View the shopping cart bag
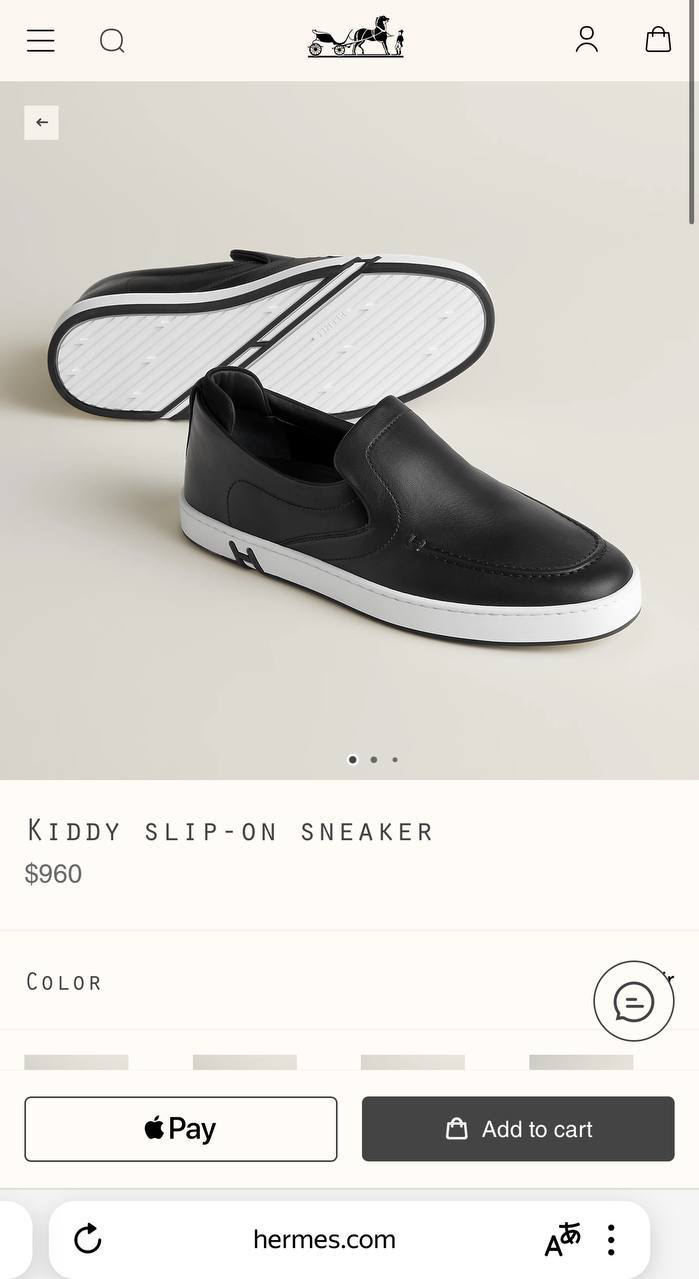This screenshot has width=699, height=1279. pyautogui.click(x=658, y=39)
